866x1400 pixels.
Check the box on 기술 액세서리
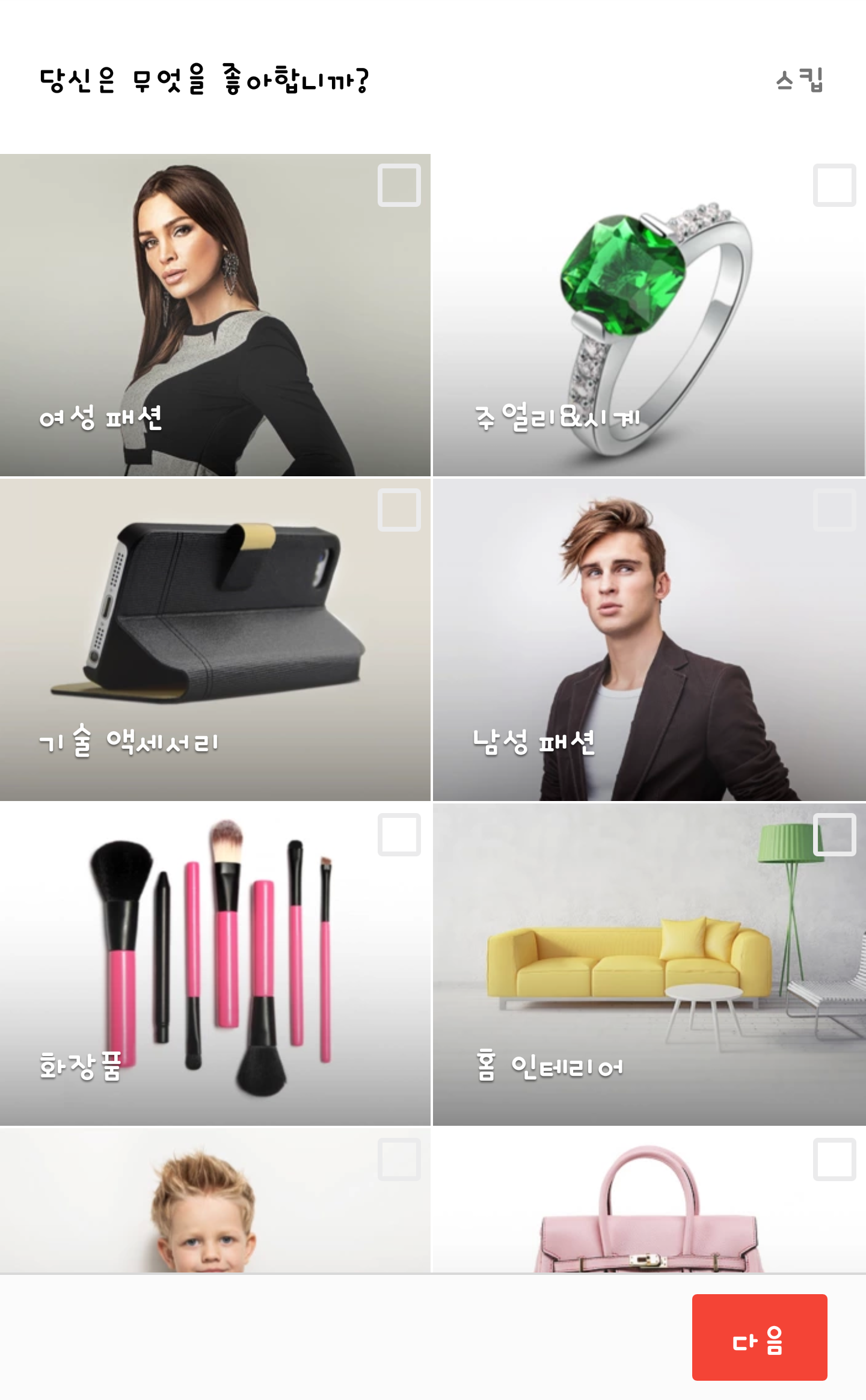coord(399,510)
